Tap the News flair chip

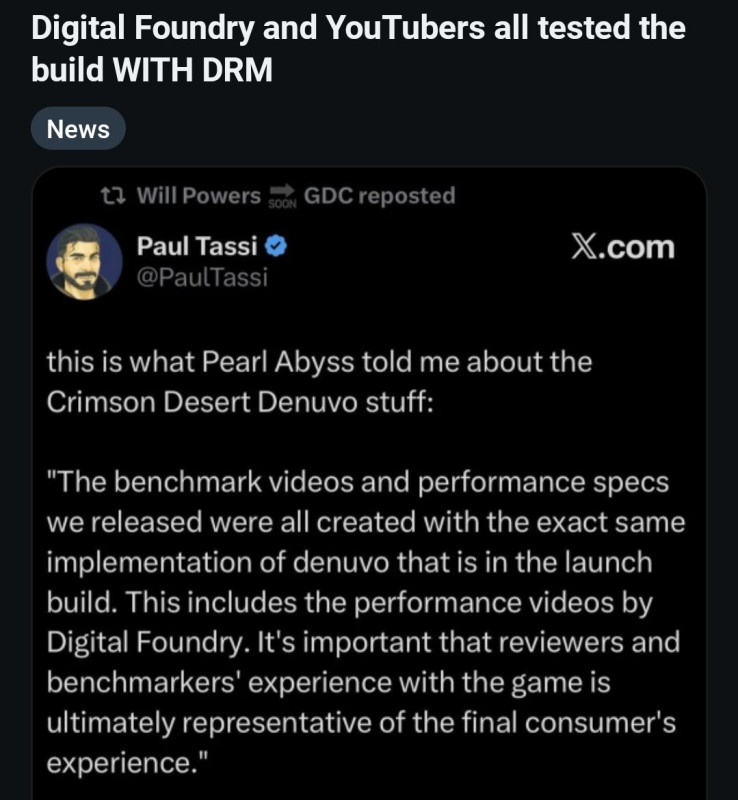click(78, 129)
